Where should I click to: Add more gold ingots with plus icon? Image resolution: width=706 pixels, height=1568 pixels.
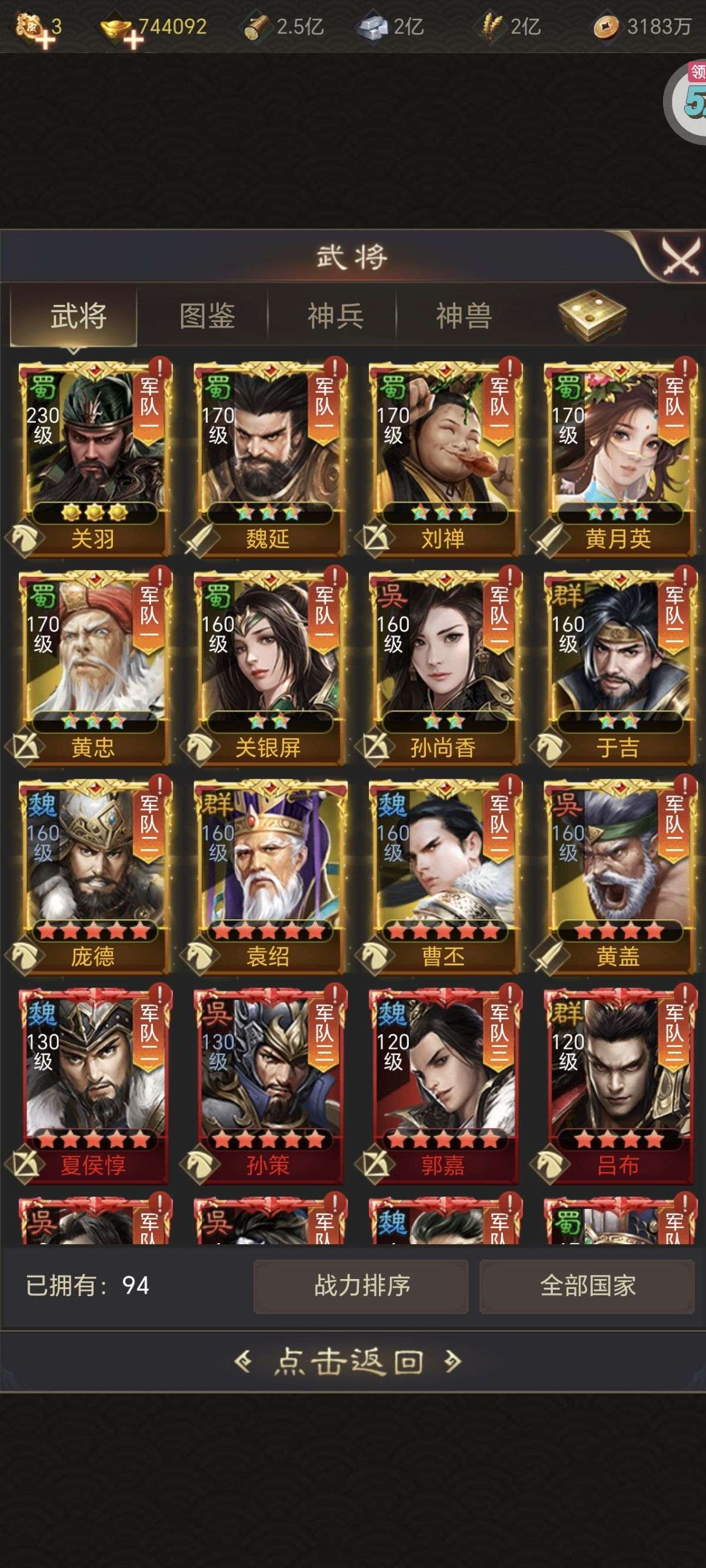pyautogui.click(x=133, y=40)
